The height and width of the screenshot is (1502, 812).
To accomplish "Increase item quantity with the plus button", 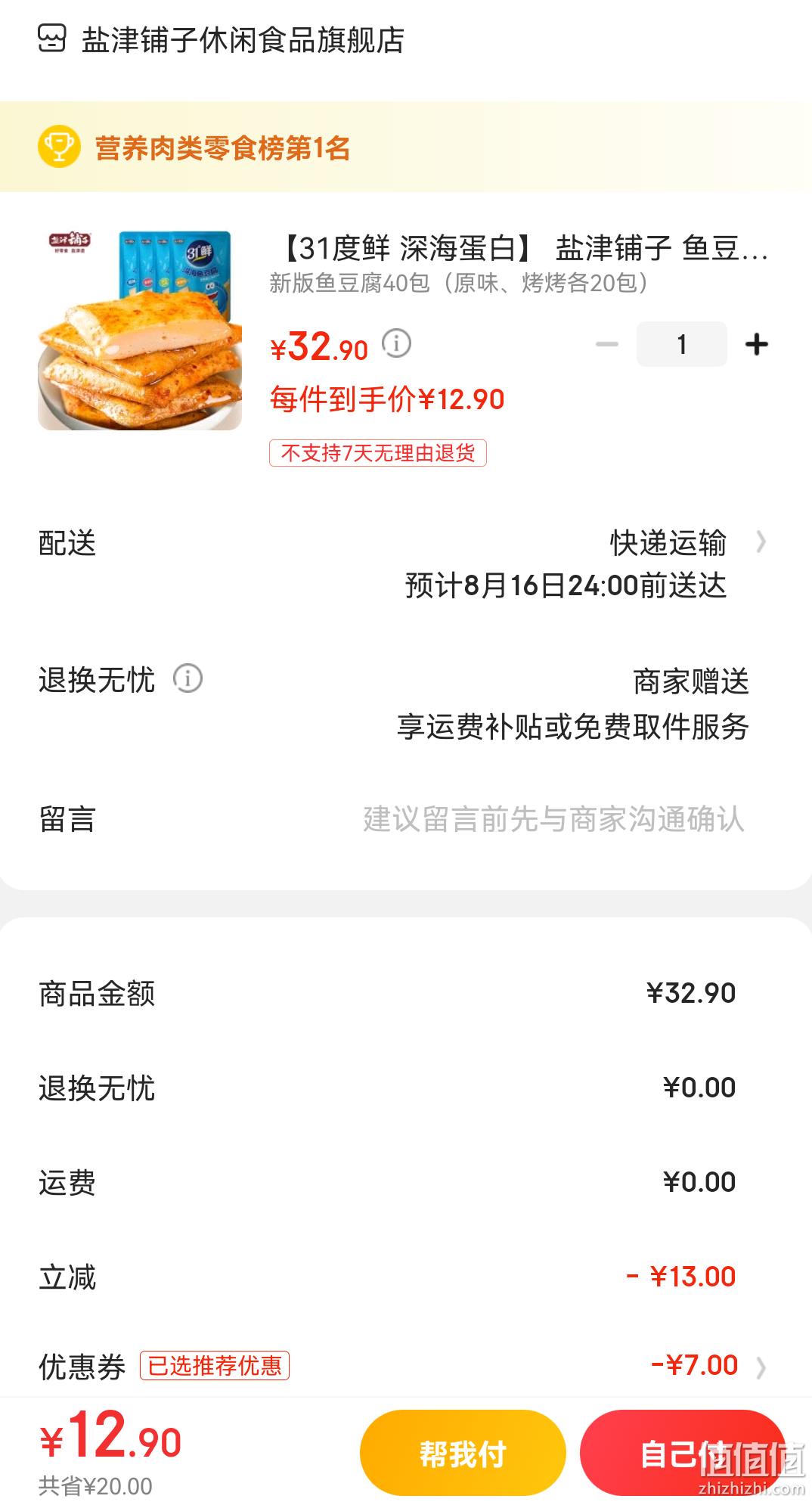I will click(756, 345).
